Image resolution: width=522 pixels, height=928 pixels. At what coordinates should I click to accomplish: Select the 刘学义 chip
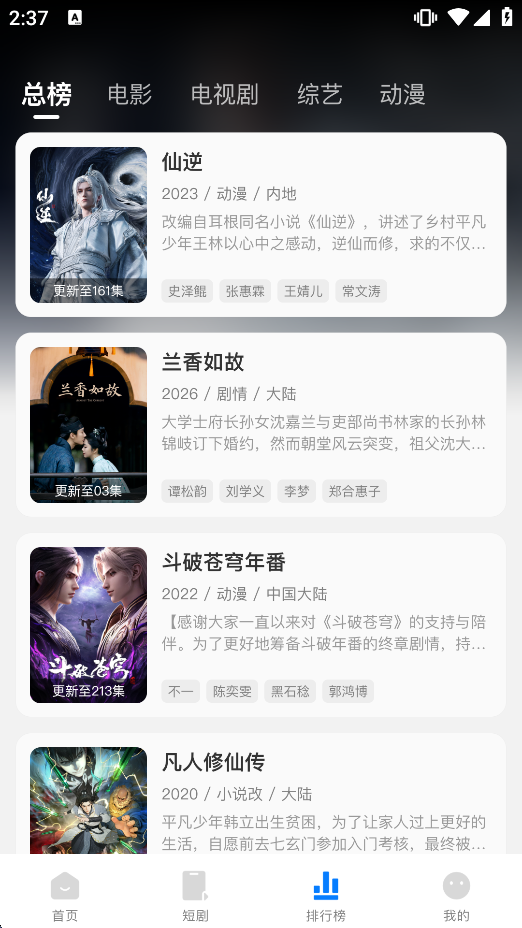[x=245, y=491]
